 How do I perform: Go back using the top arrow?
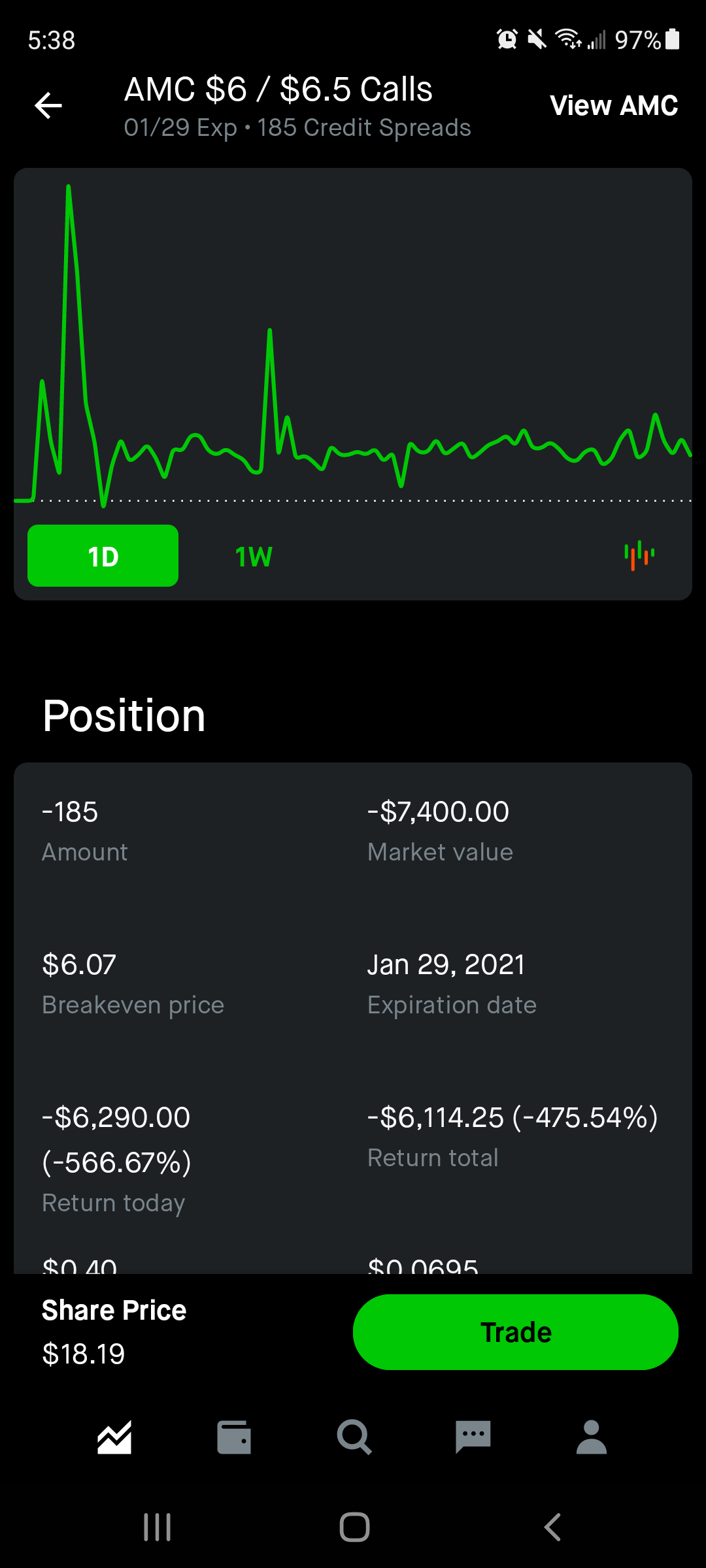(x=48, y=106)
